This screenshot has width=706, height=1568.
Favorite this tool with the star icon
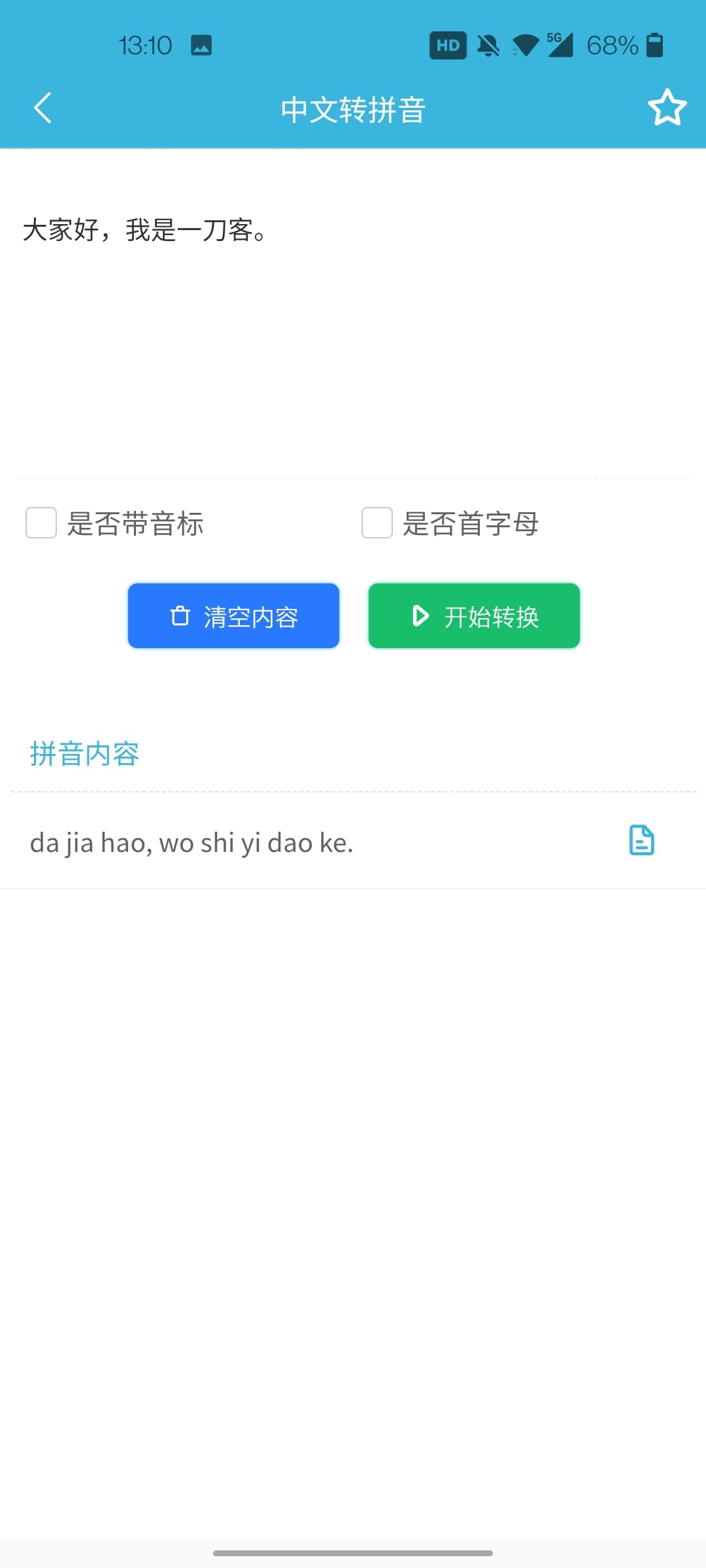(x=667, y=108)
